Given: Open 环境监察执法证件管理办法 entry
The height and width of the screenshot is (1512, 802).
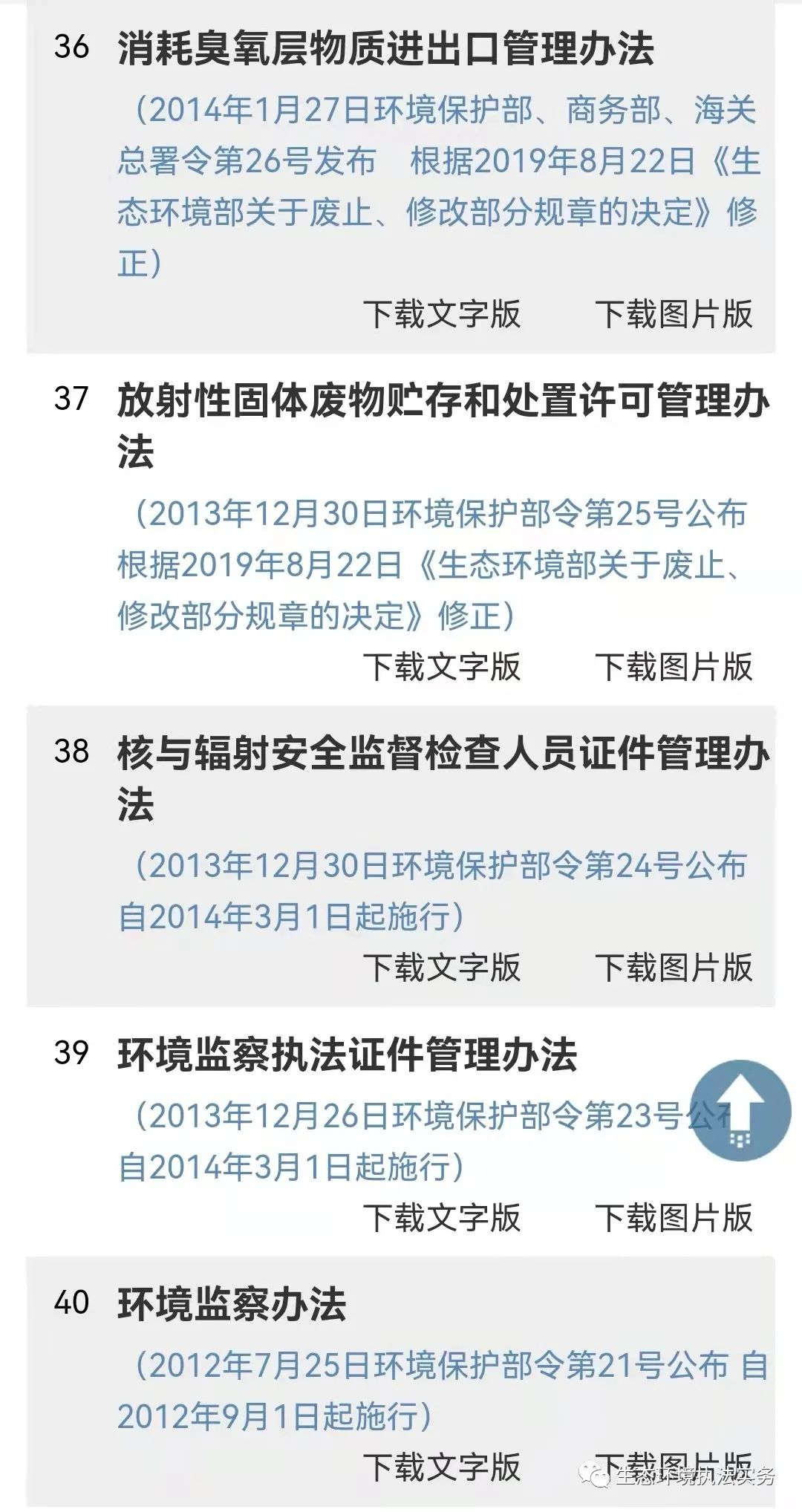Looking at the screenshot, I should tap(347, 1055).
